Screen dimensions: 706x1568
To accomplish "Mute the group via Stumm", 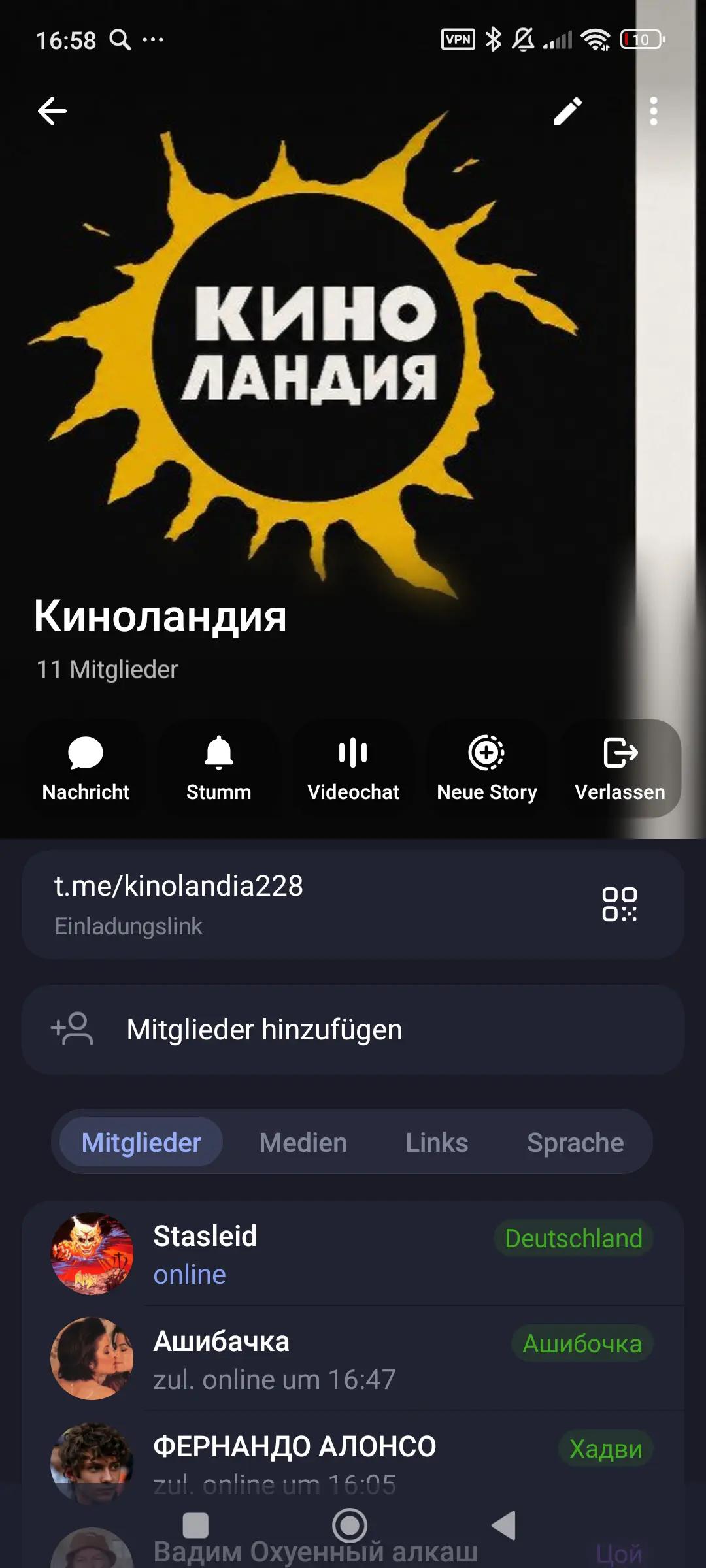I will point(219,768).
